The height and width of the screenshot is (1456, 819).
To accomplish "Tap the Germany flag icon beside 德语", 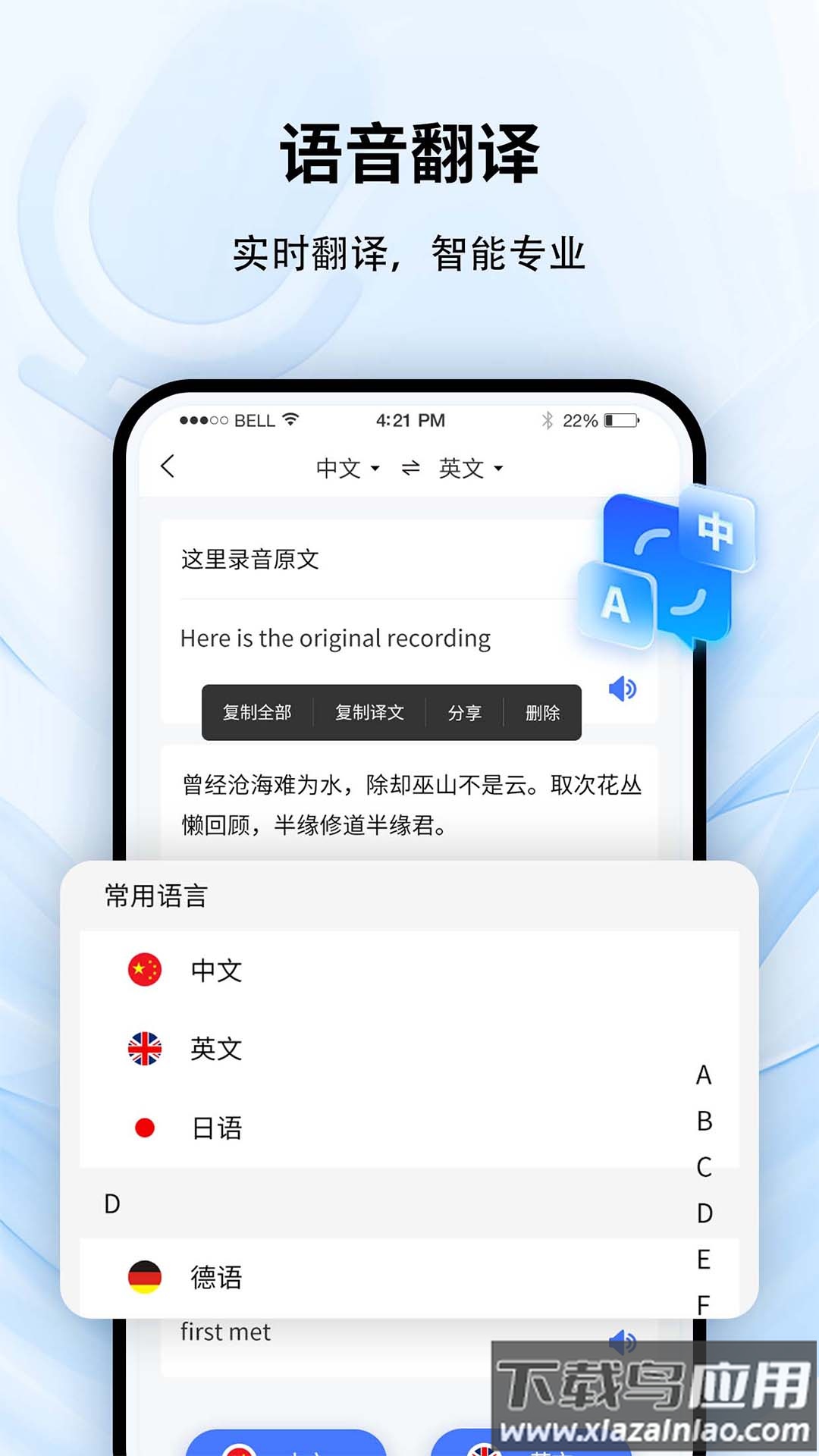I will (x=145, y=1278).
